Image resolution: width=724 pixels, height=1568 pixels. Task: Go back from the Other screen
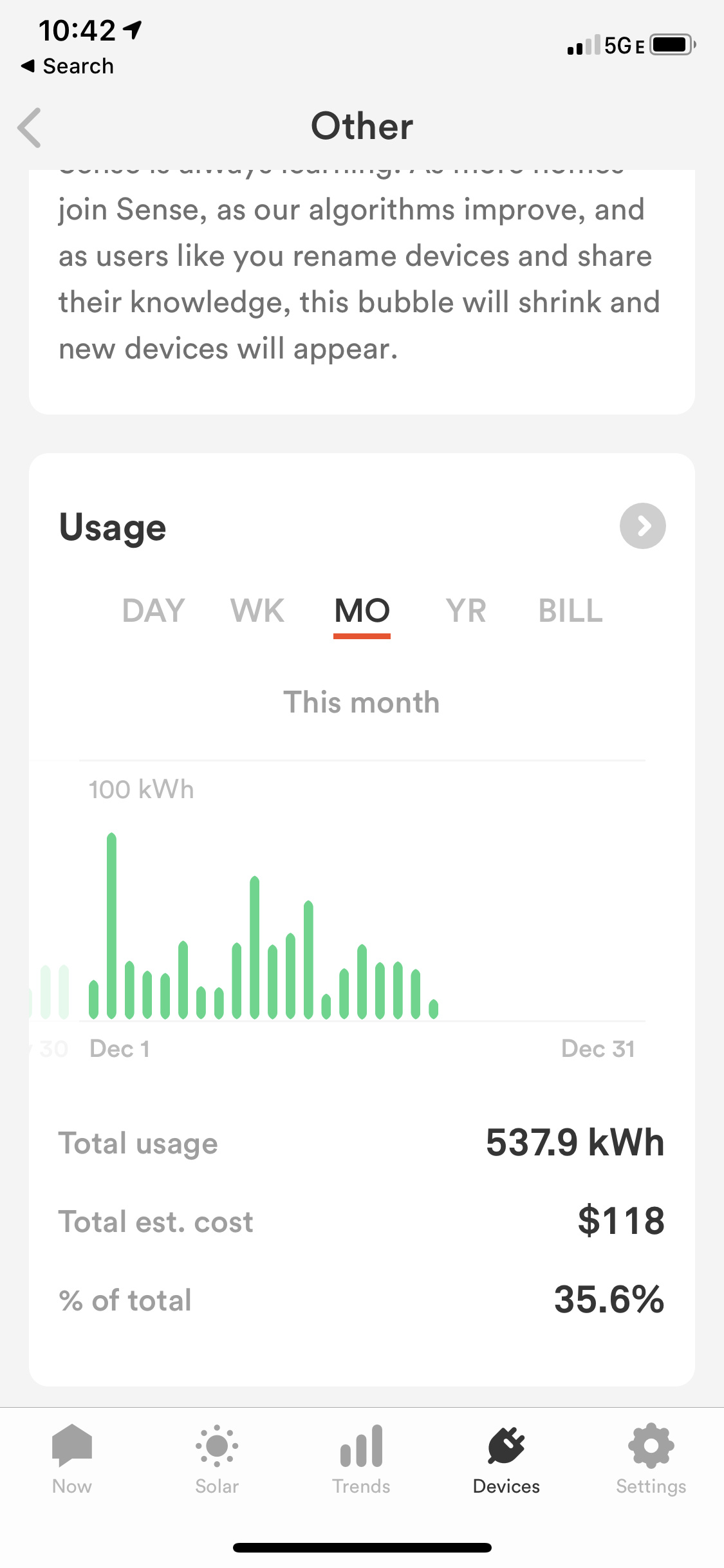(30, 127)
